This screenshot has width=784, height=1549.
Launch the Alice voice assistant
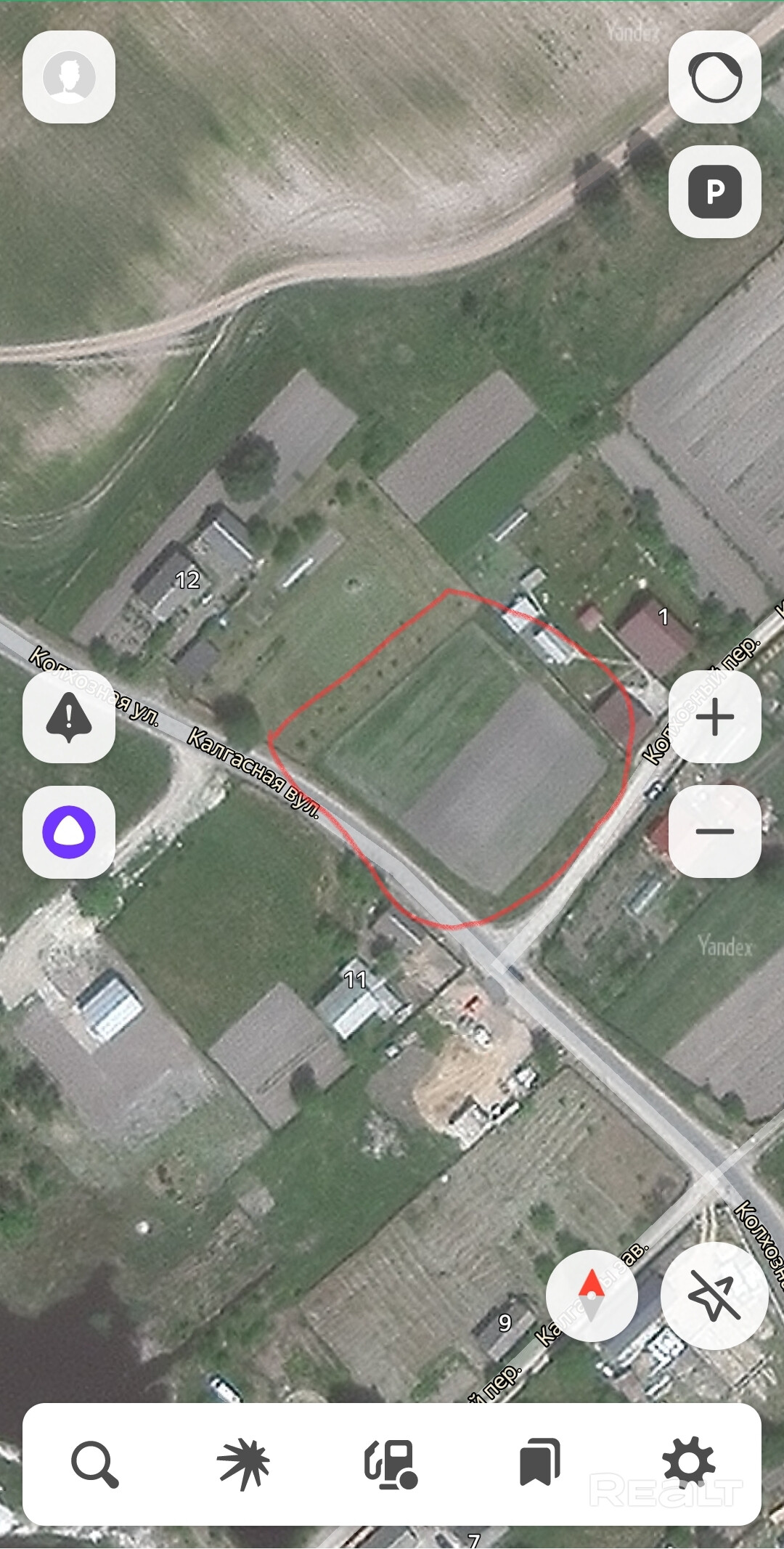[69, 832]
